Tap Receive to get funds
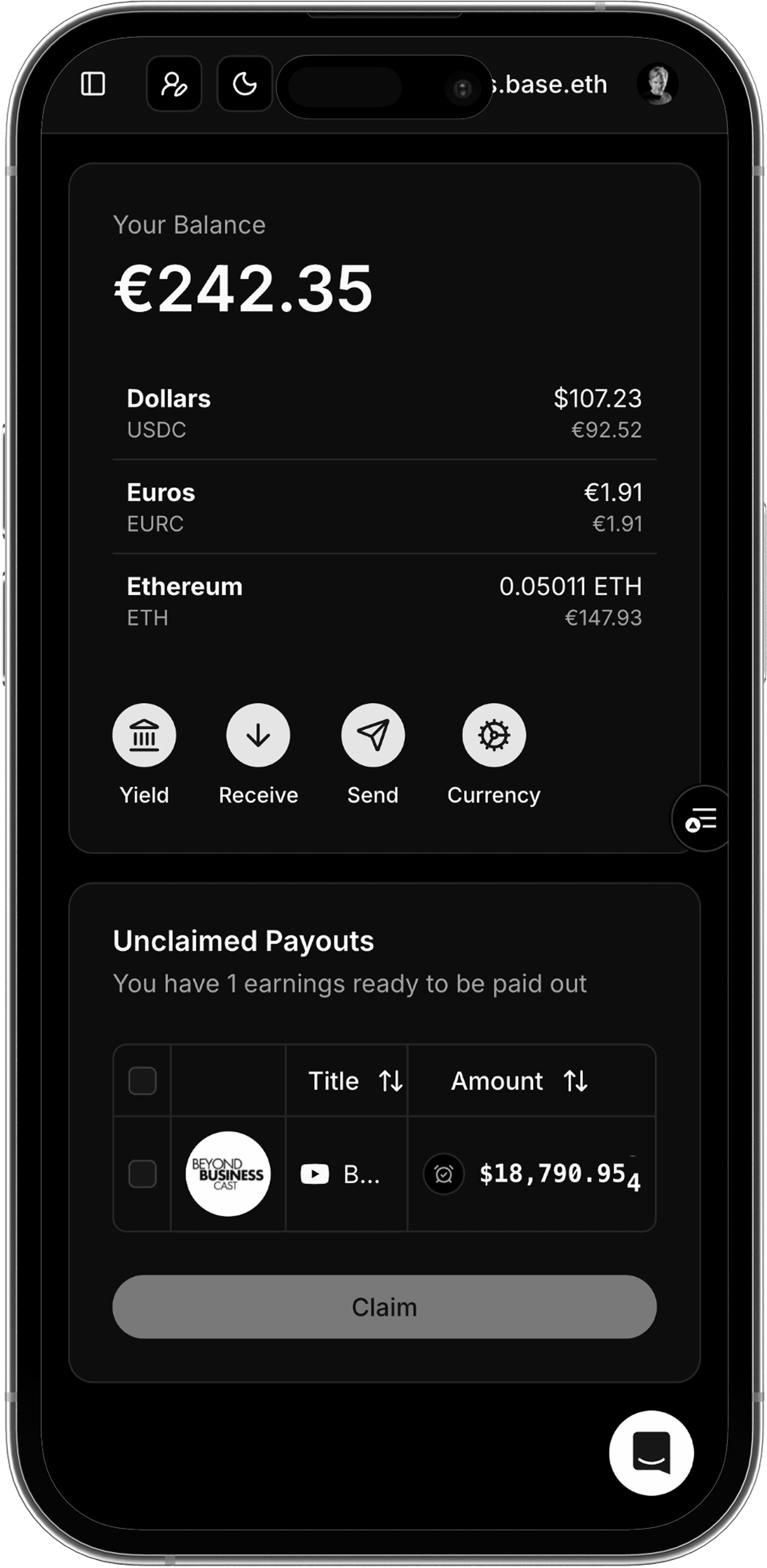The height and width of the screenshot is (1568, 767). tap(258, 735)
